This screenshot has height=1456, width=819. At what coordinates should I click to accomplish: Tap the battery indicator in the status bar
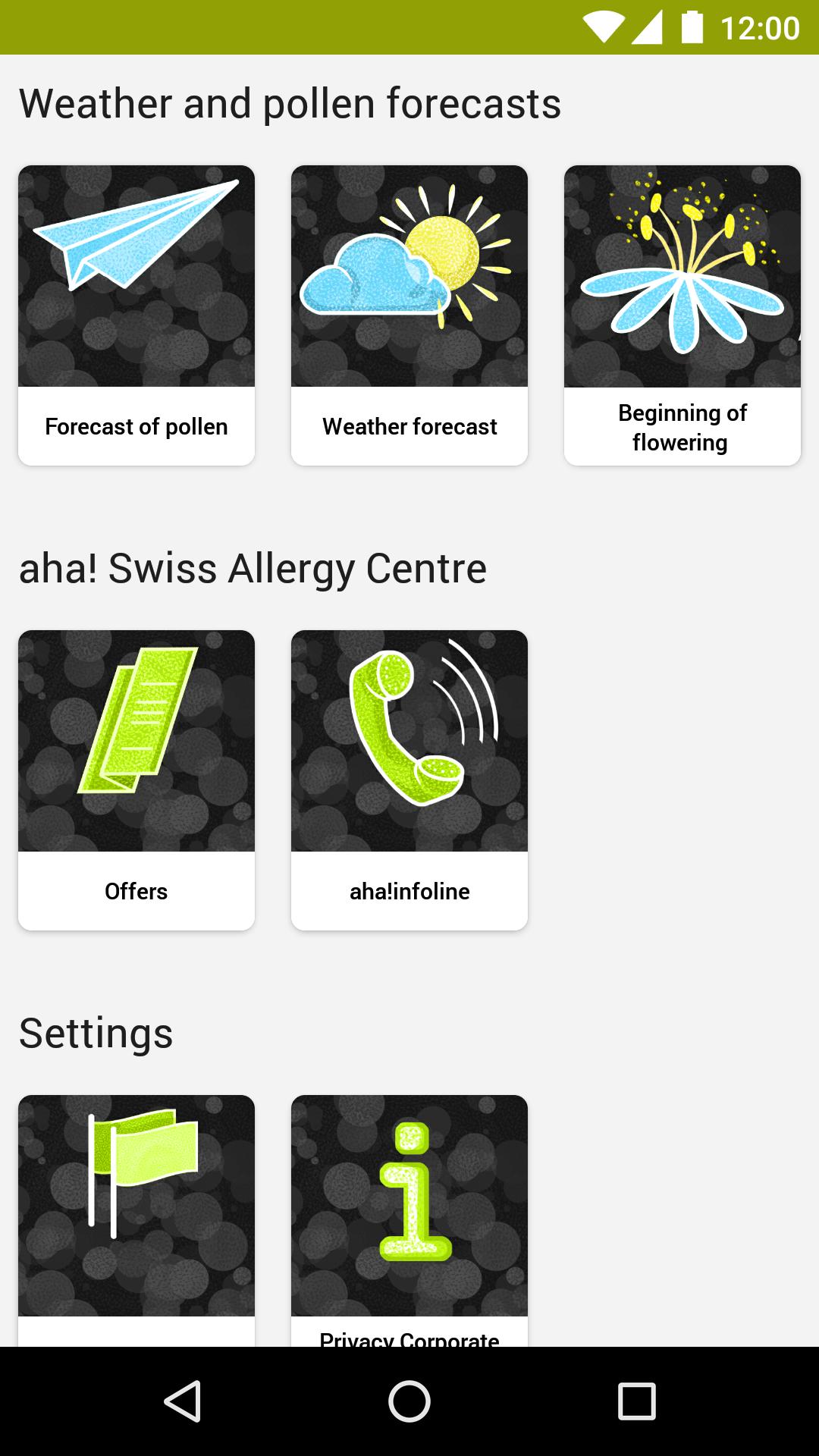click(x=692, y=25)
